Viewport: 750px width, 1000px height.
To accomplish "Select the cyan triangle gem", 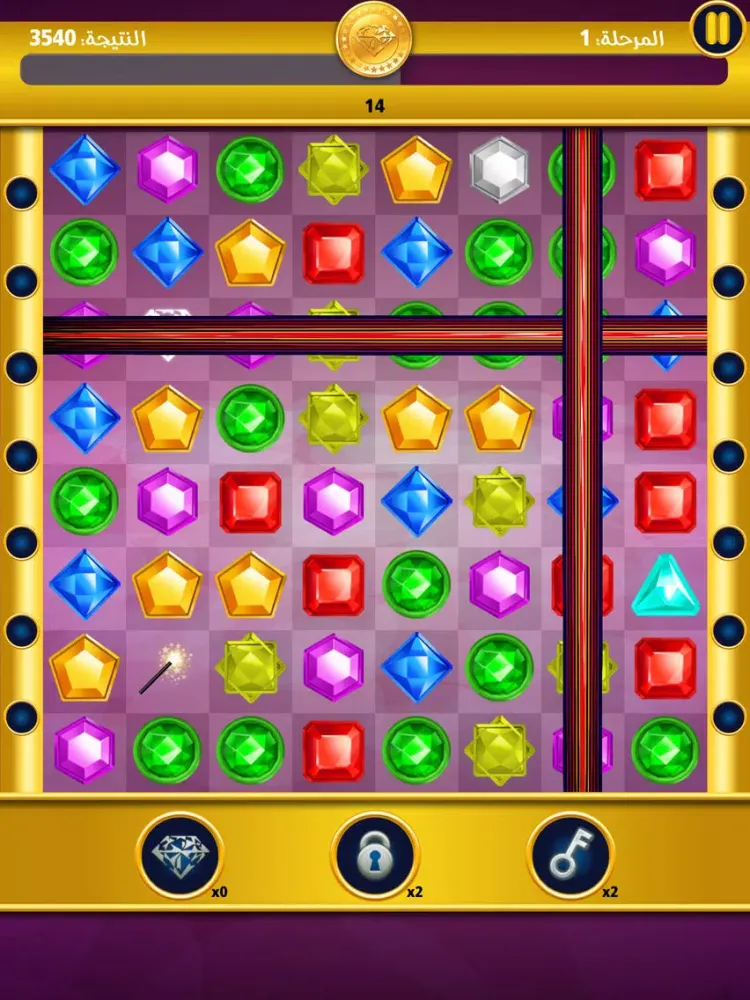I will [x=665, y=585].
